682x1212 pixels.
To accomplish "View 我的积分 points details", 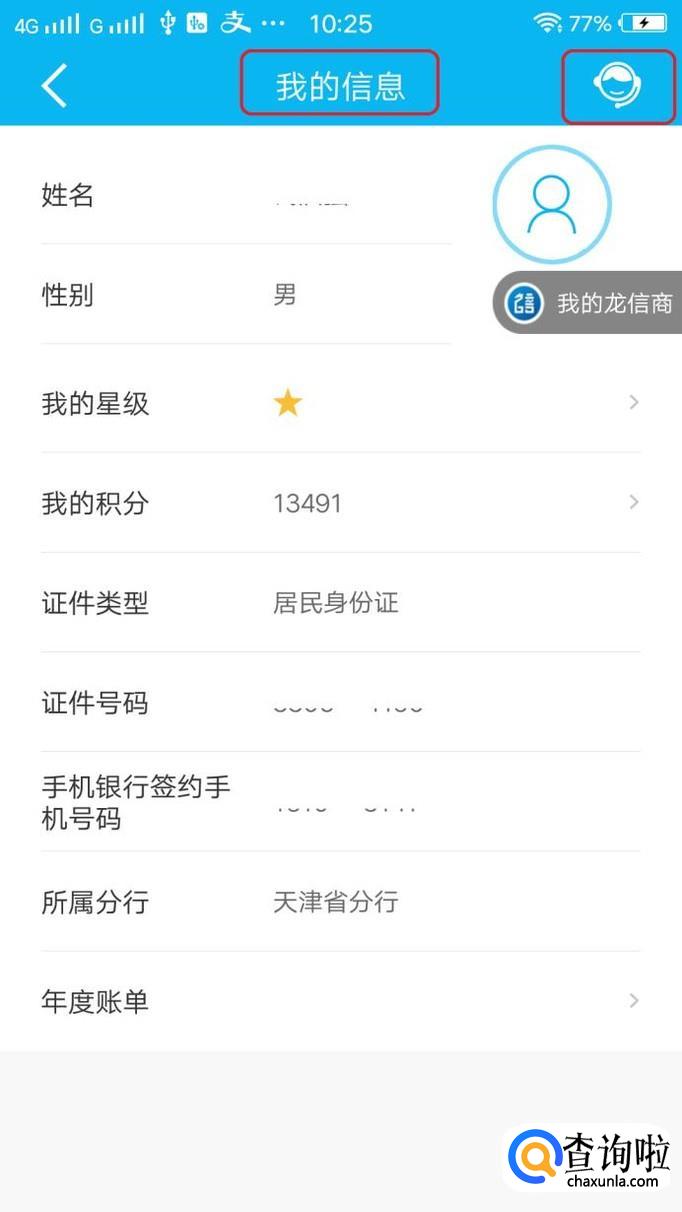I will pos(340,503).
